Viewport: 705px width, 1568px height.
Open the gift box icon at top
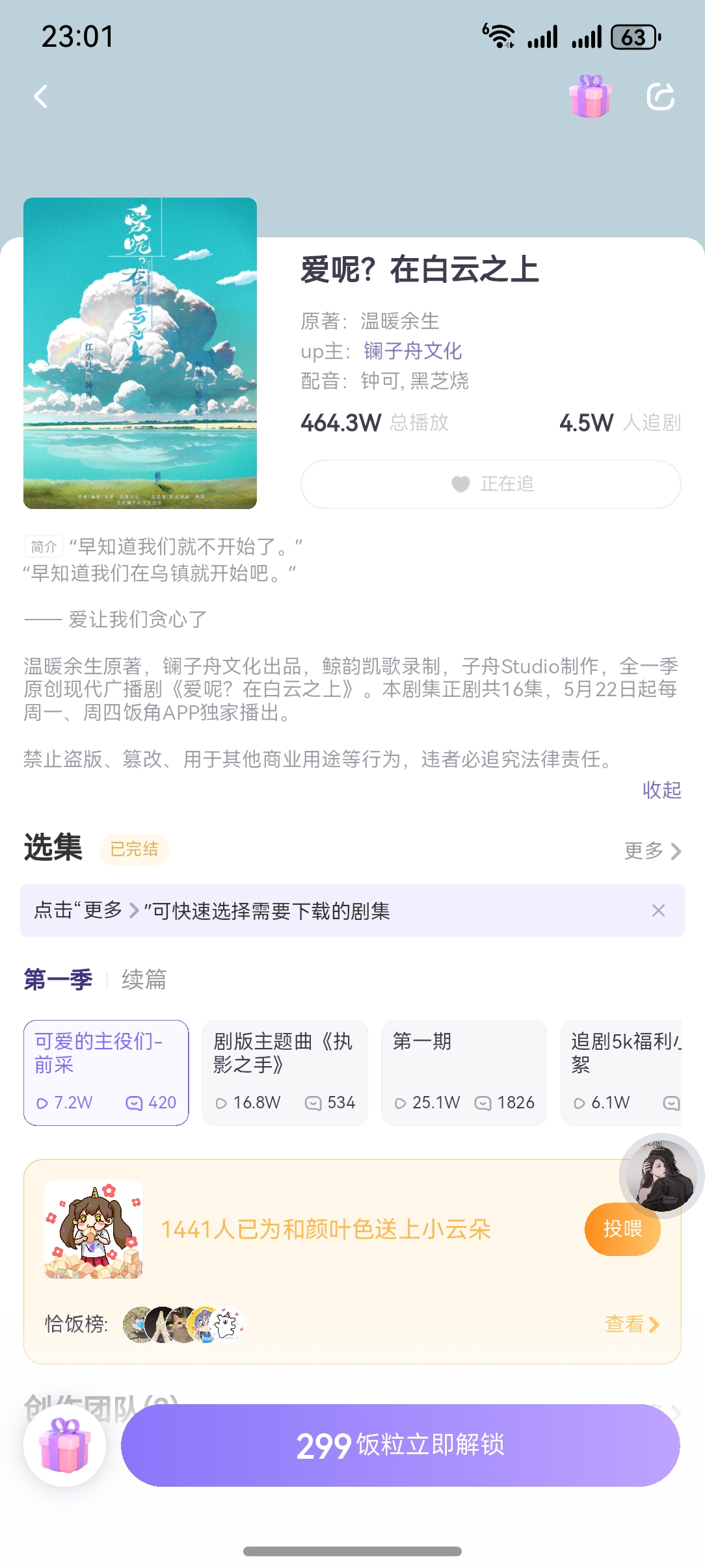pyautogui.click(x=590, y=96)
